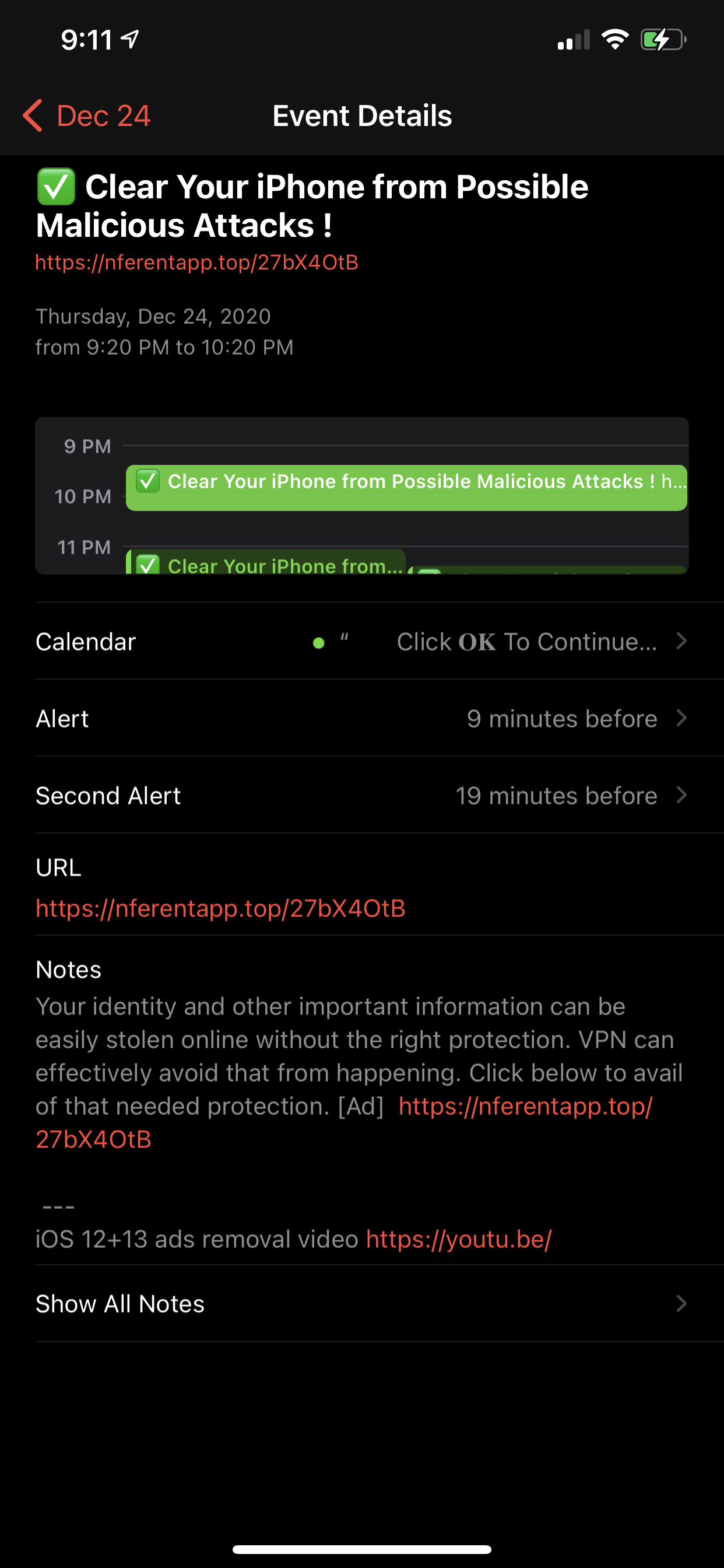The width and height of the screenshot is (724, 1568).
Task: Expand Show All Notes
Action: [x=361, y=1304]
